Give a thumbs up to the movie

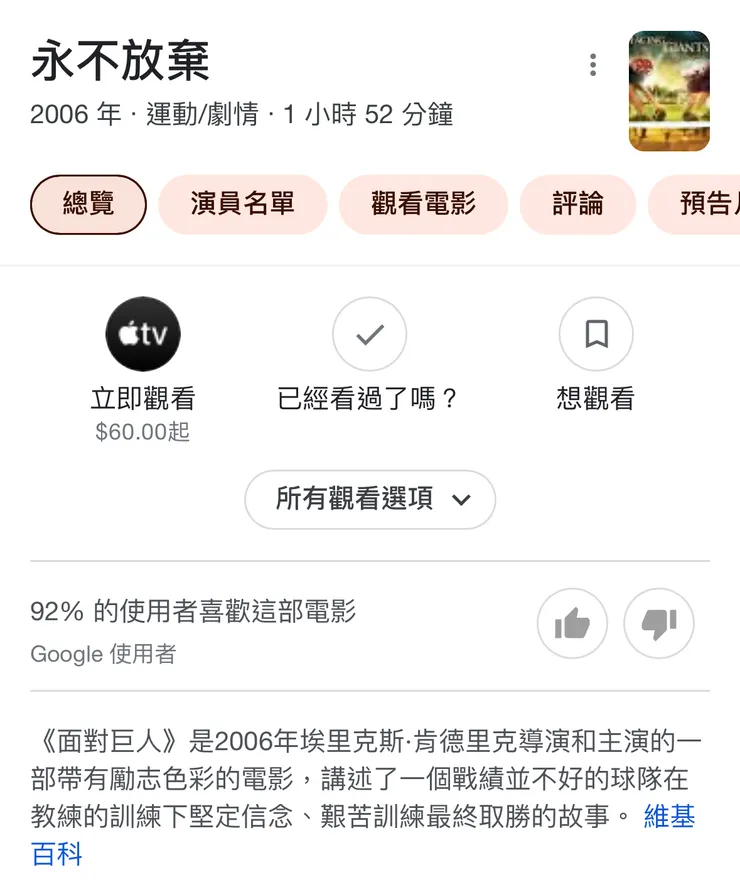click(571, 623)
